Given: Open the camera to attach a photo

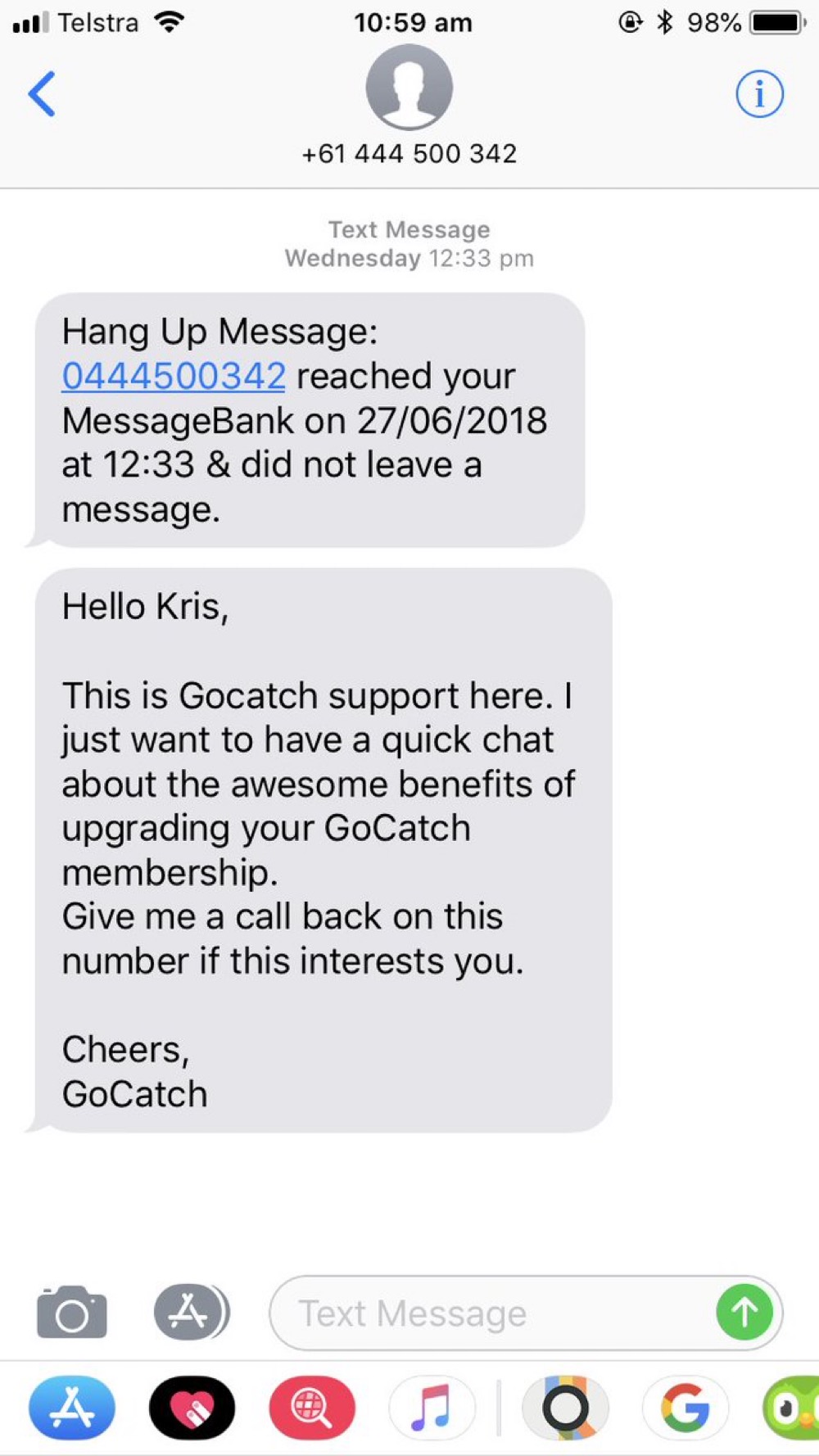Looking at the screenshot, I should click(x=72, y=1313).
